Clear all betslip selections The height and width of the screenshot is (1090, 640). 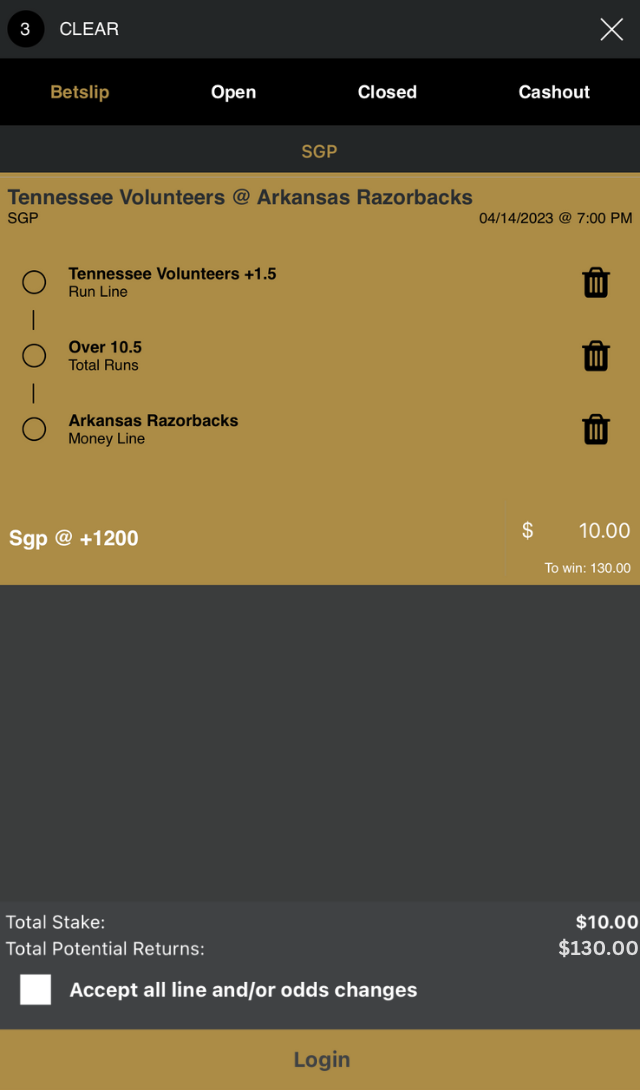(89, 29)
